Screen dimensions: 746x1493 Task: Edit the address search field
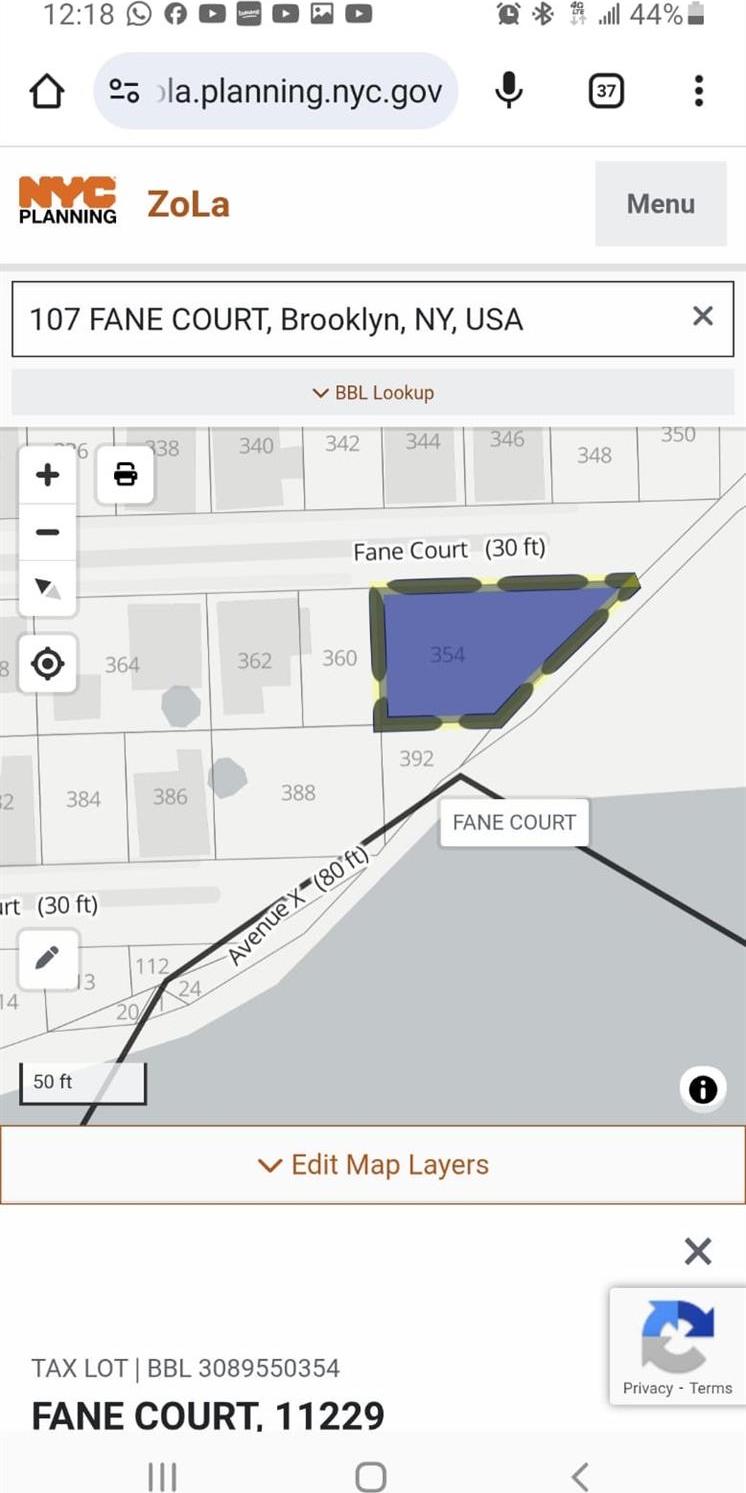[340, 320]
